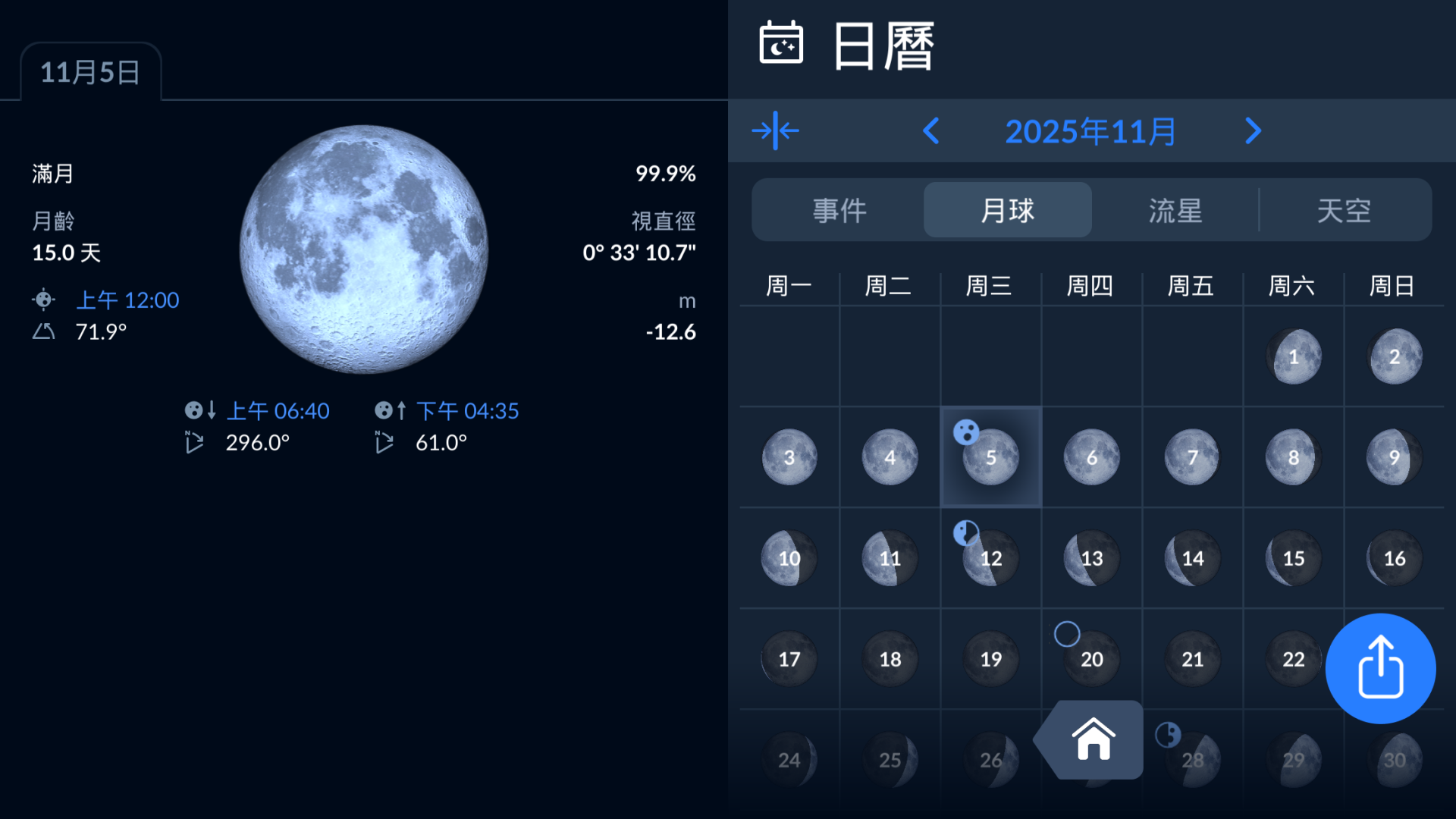Go to the next month
This screenshot has height=819, width=1456.
[1253, 131]
